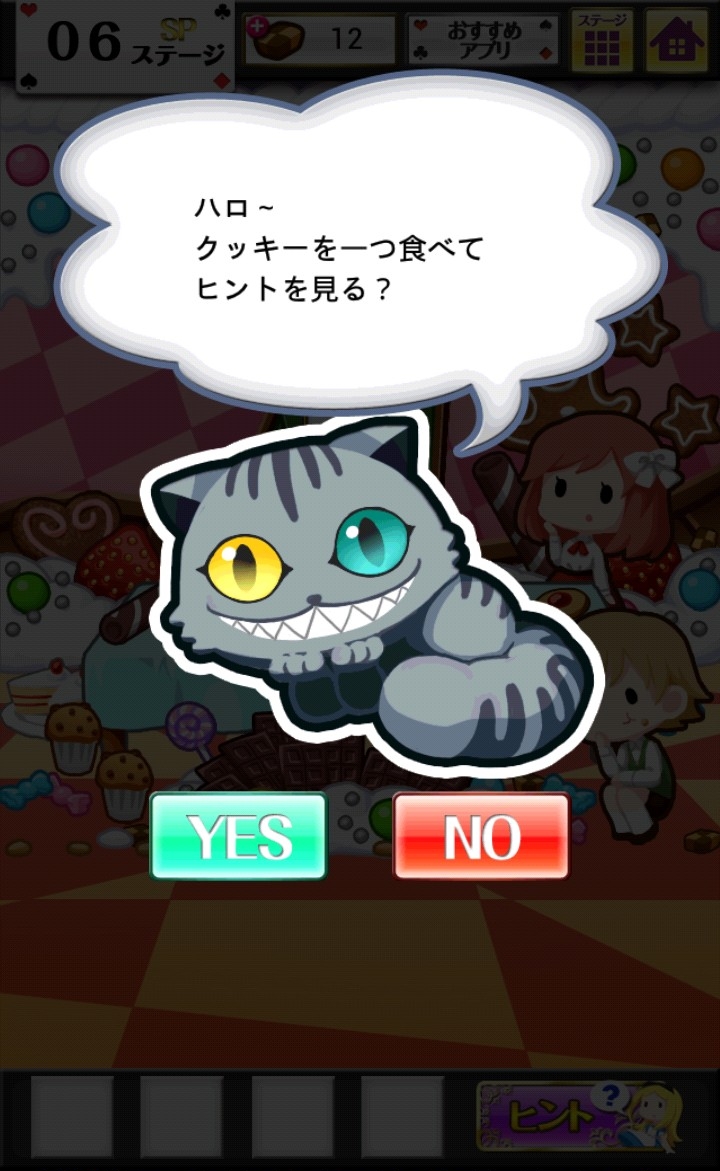The width and height of the screenshot is (720, 1171).
Task: Go to the home screen icon
Action: 677,38
